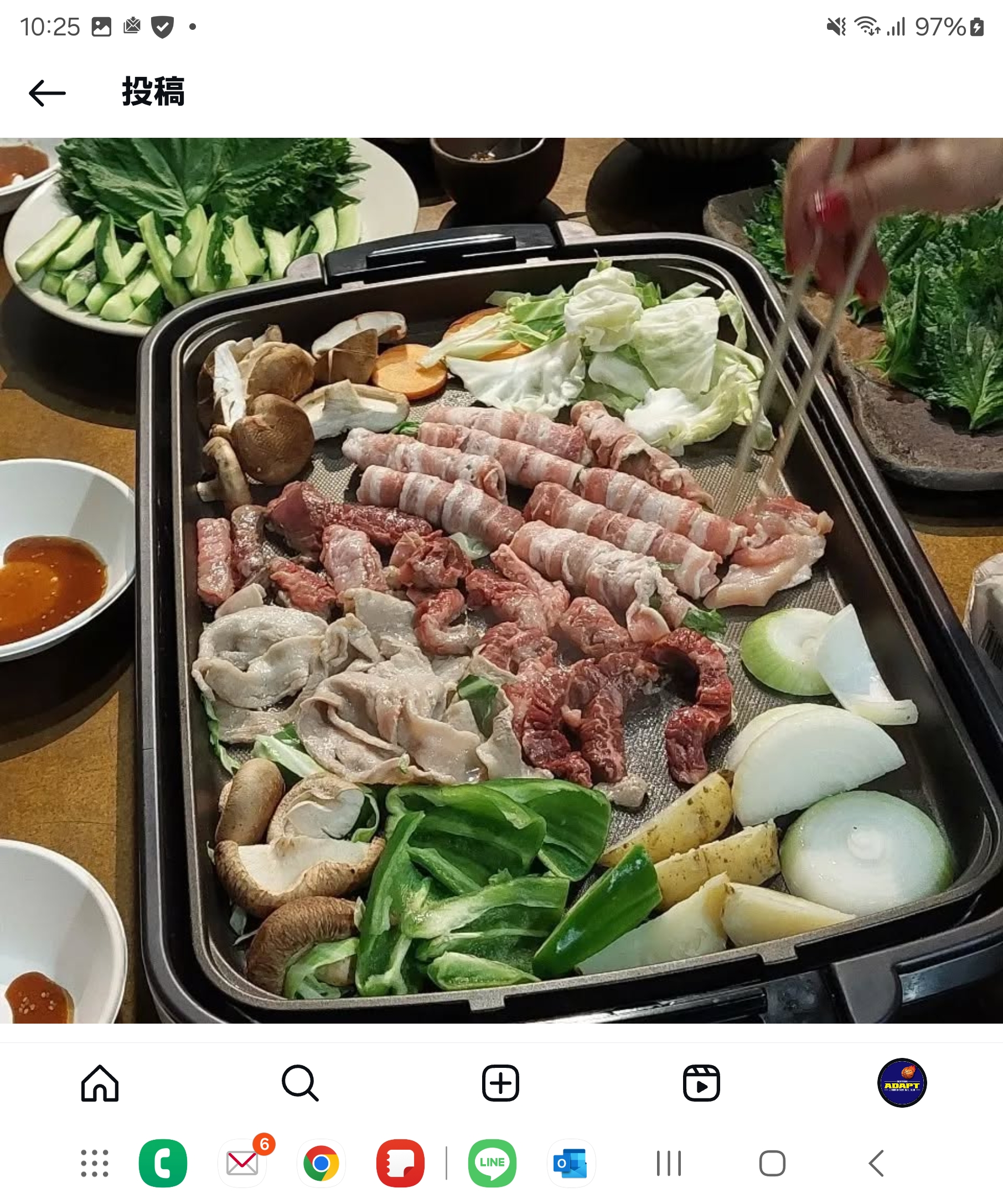Open the red notes app
The height and width of the screenshot is (1204, 1003).
tap(400, 1163)
